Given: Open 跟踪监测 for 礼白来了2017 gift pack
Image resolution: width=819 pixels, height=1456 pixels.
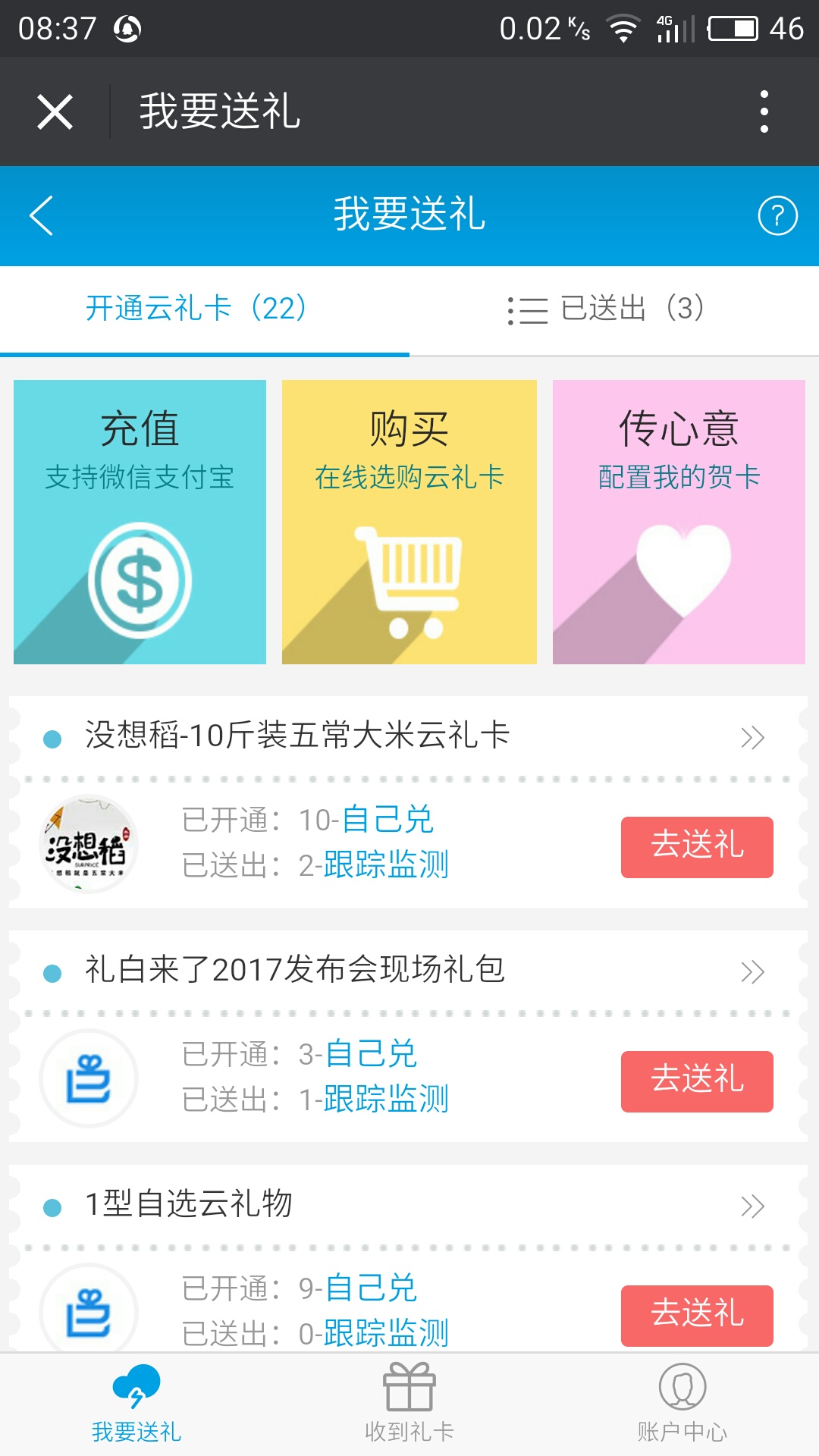Looking at the screenshot, I should point(386,1099).
